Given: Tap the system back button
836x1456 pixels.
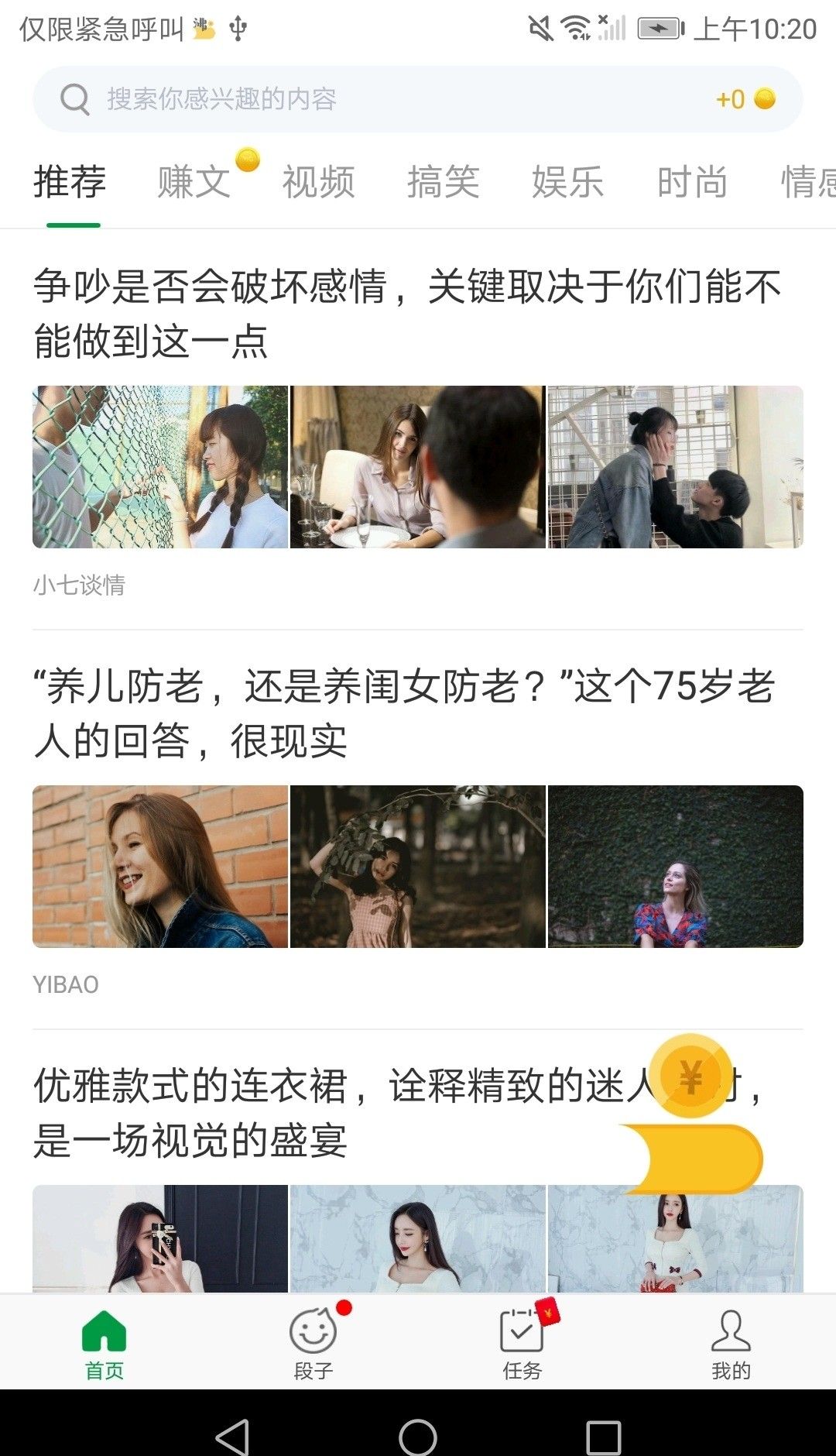Looking at the screenshot, I should pos(232,1437).
